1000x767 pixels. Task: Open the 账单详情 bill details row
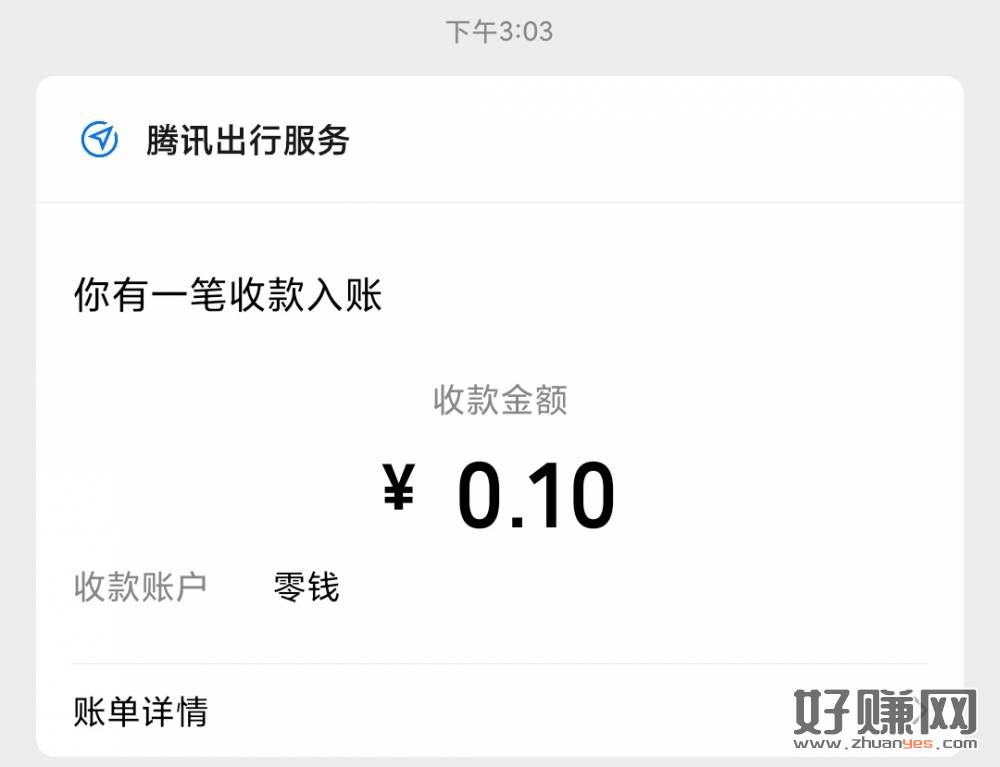tap(141, 712)
